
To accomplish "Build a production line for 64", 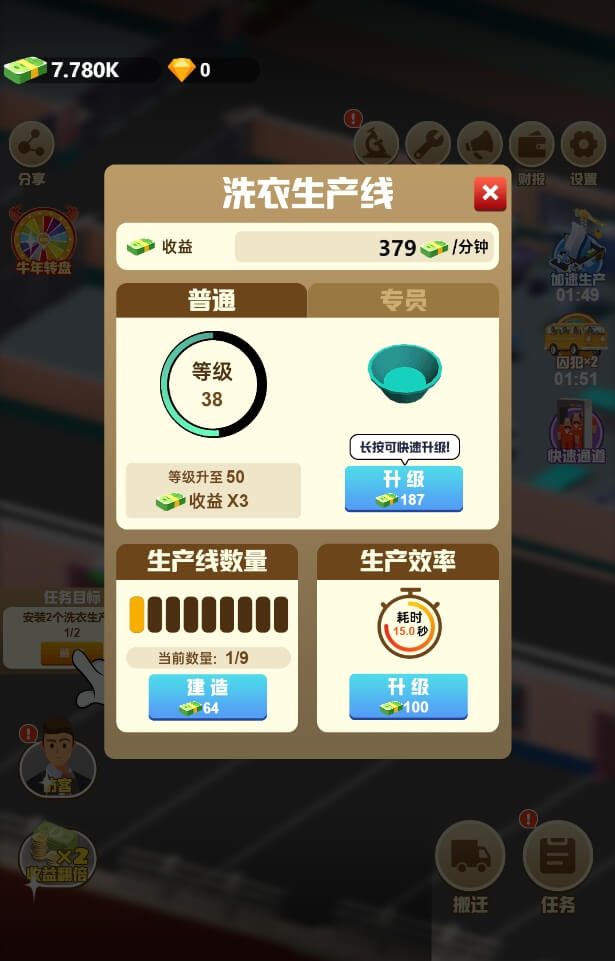I will tap(208, 696).
